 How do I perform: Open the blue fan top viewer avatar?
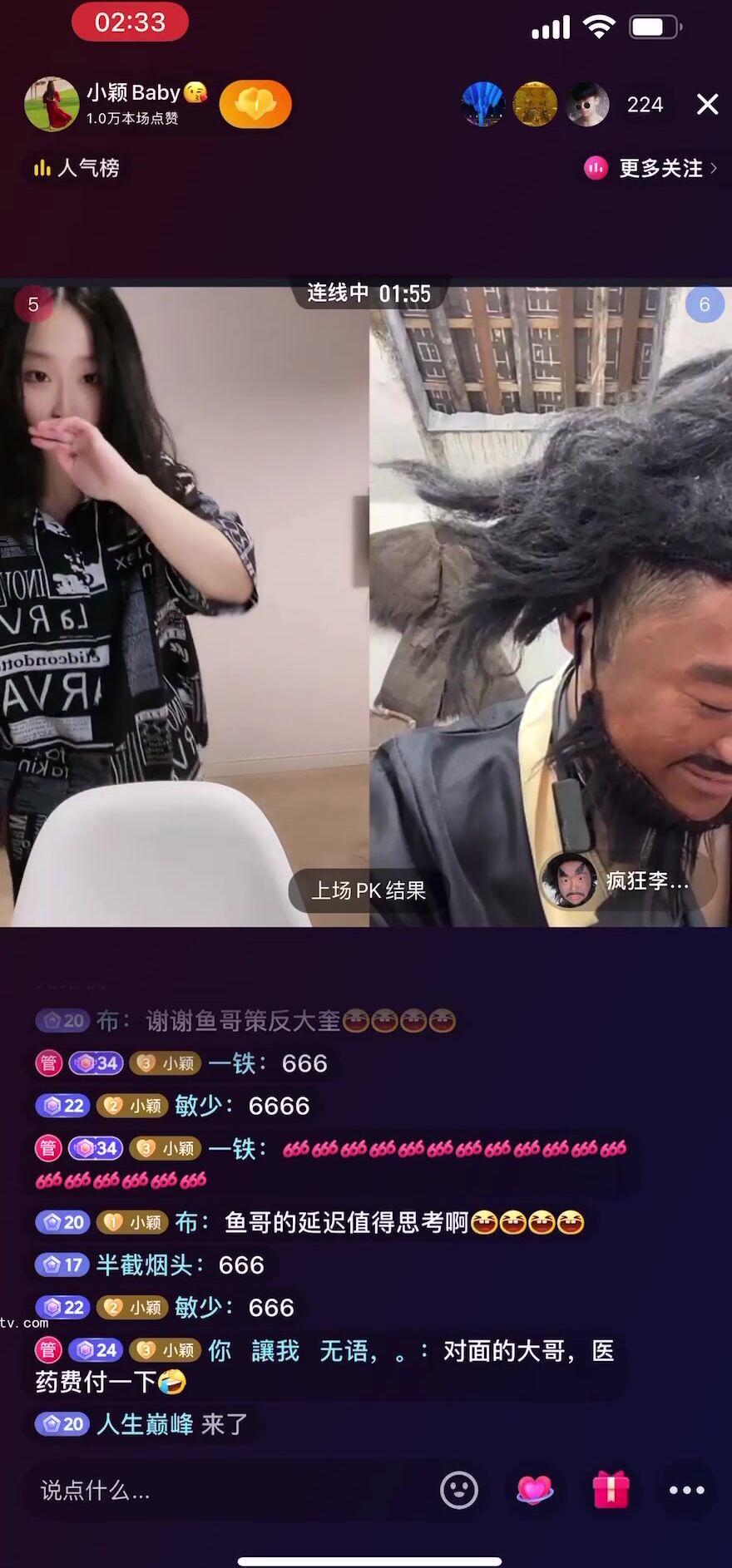tap(482, 104)
